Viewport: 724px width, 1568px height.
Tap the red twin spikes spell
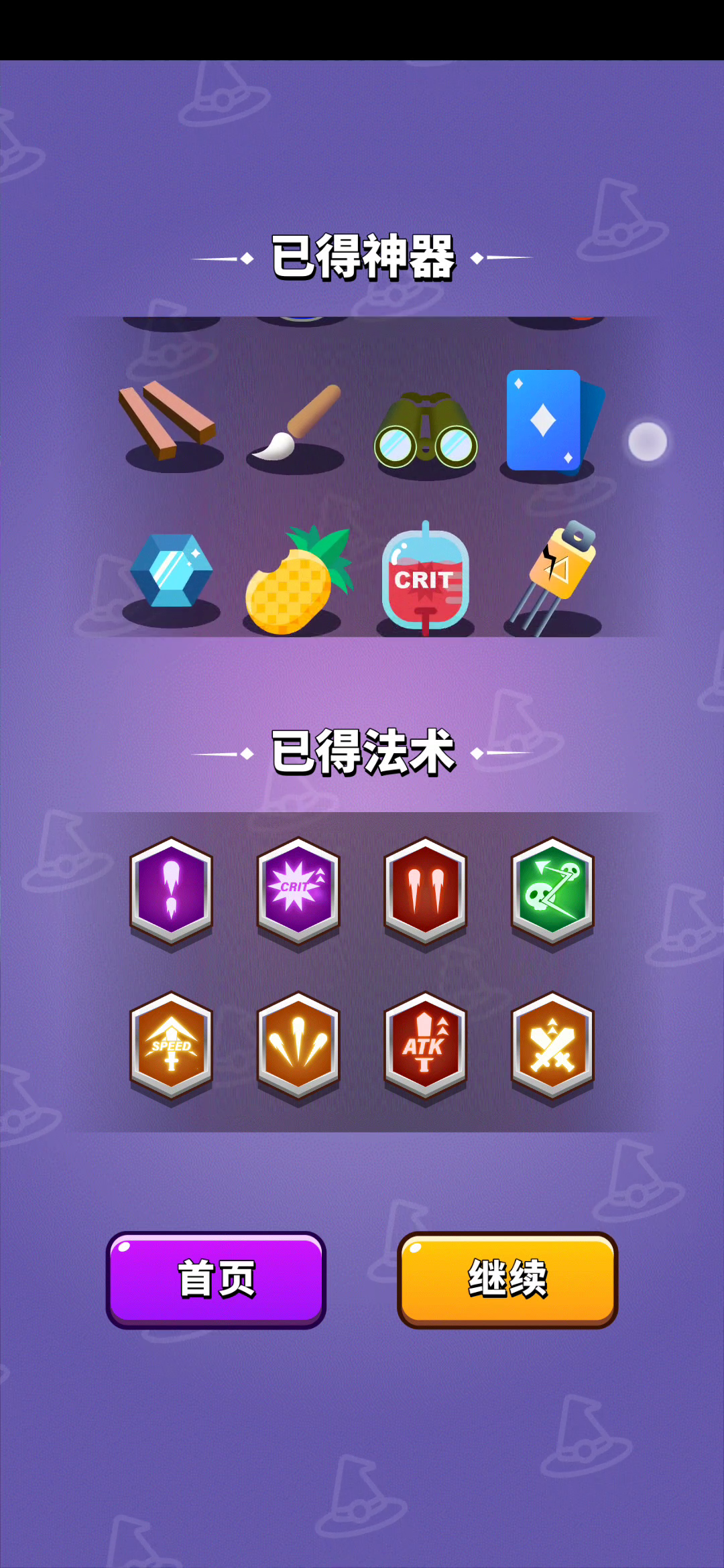[x=425, y=891]
